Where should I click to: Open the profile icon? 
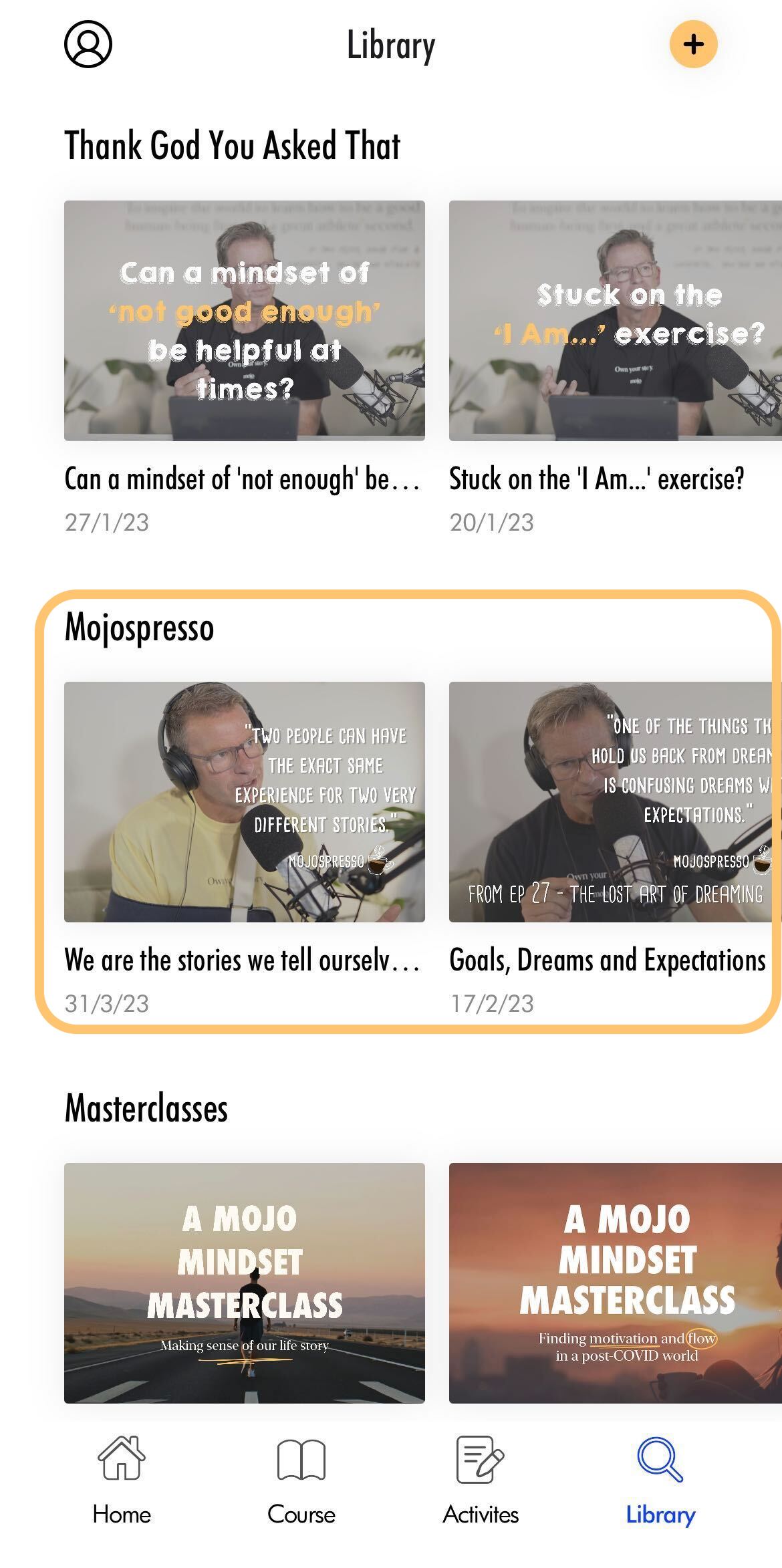[88, 44]
